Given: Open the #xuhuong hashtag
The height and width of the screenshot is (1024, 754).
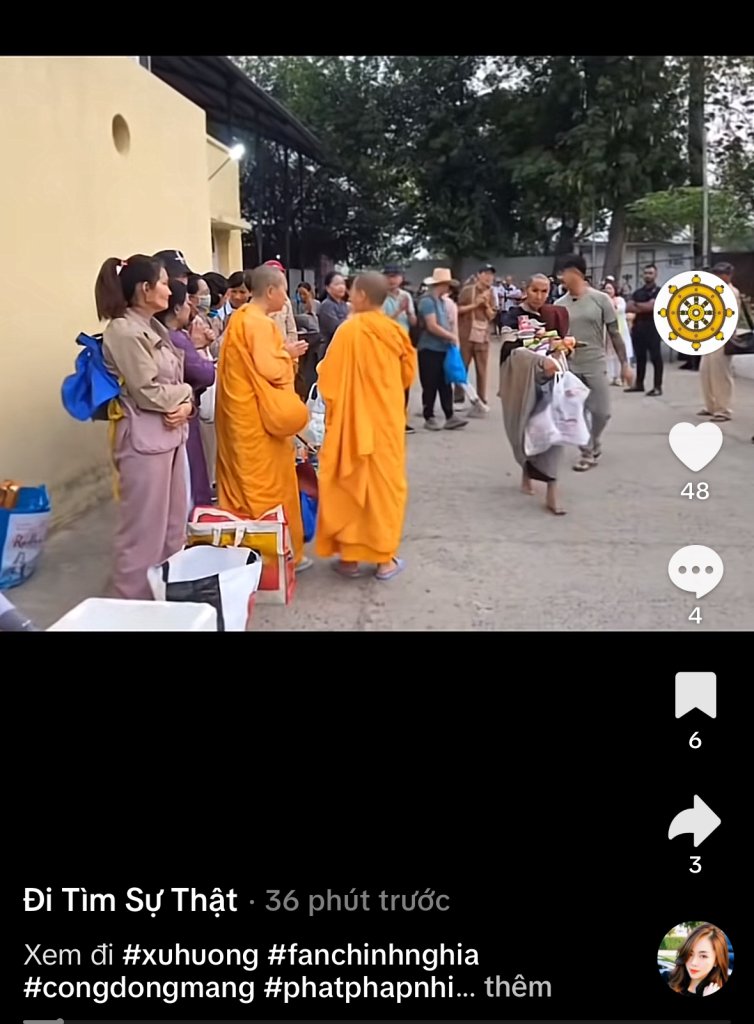Looking at the screenshot, I should [x=190, y=955].
